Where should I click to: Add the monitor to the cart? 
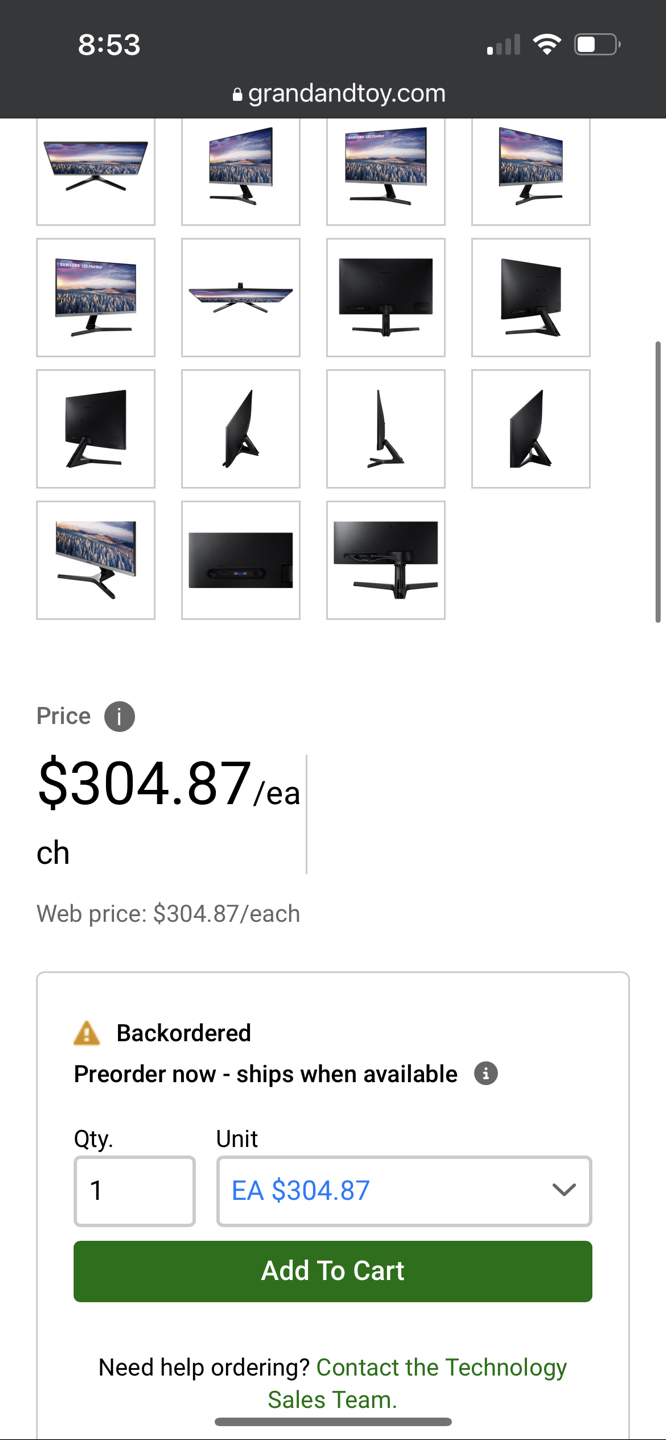(x=333, y=1271)
